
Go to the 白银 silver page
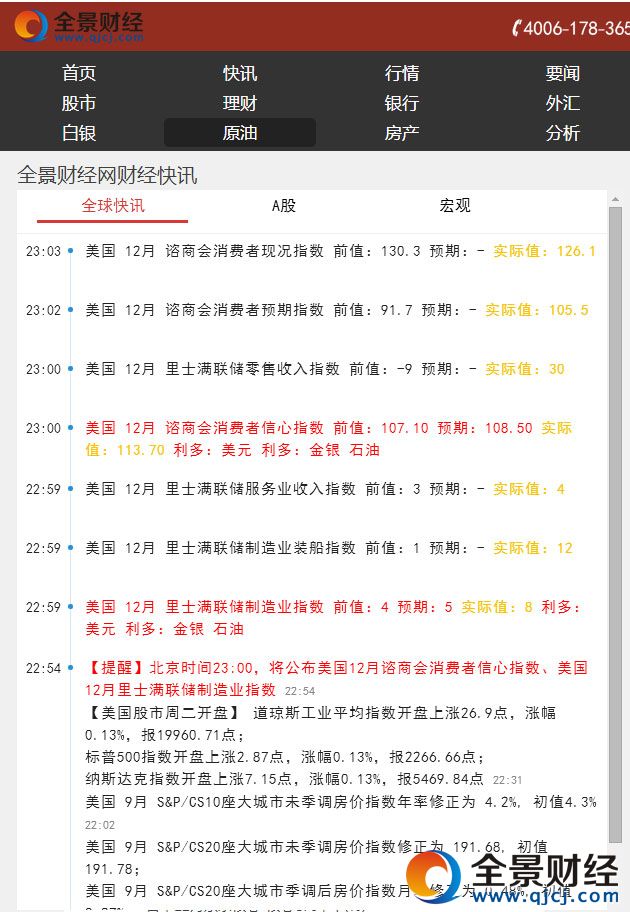coord(79,133)
